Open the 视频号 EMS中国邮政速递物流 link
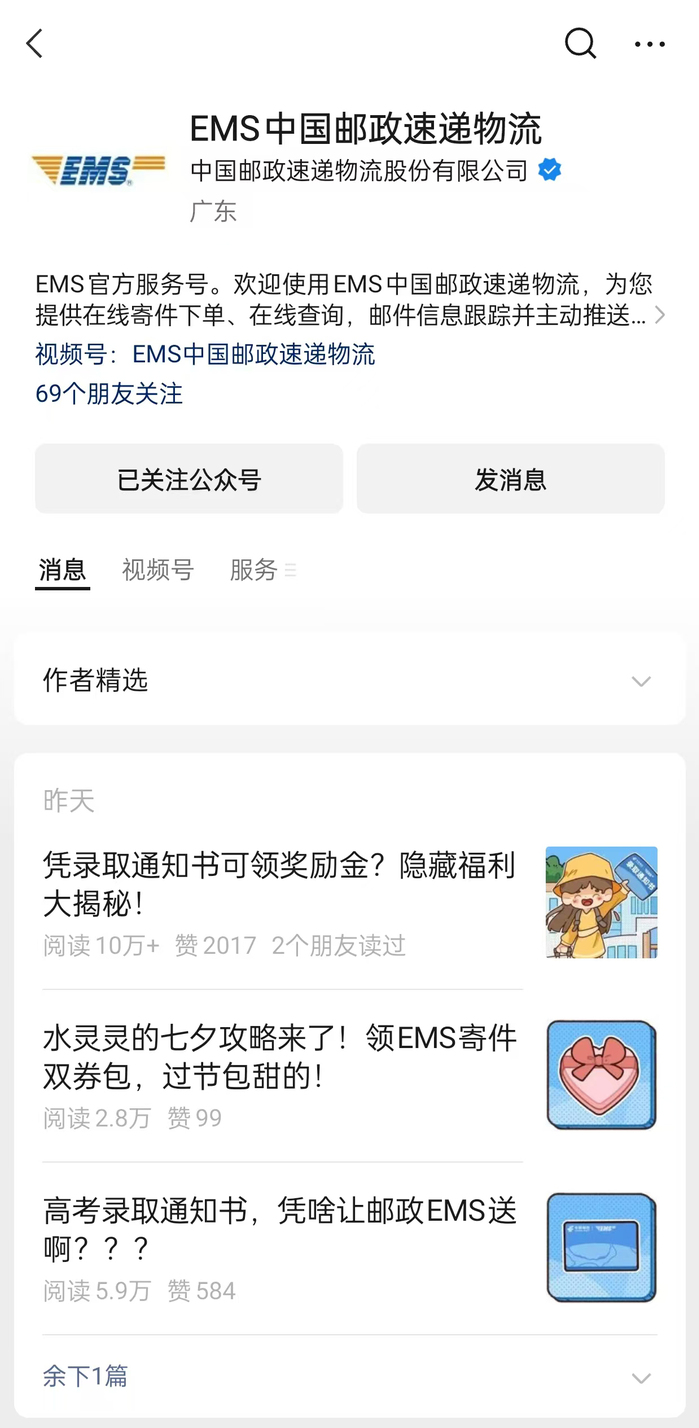The width and height of the screenshot is (699, 1428). (x=205, y=354)
